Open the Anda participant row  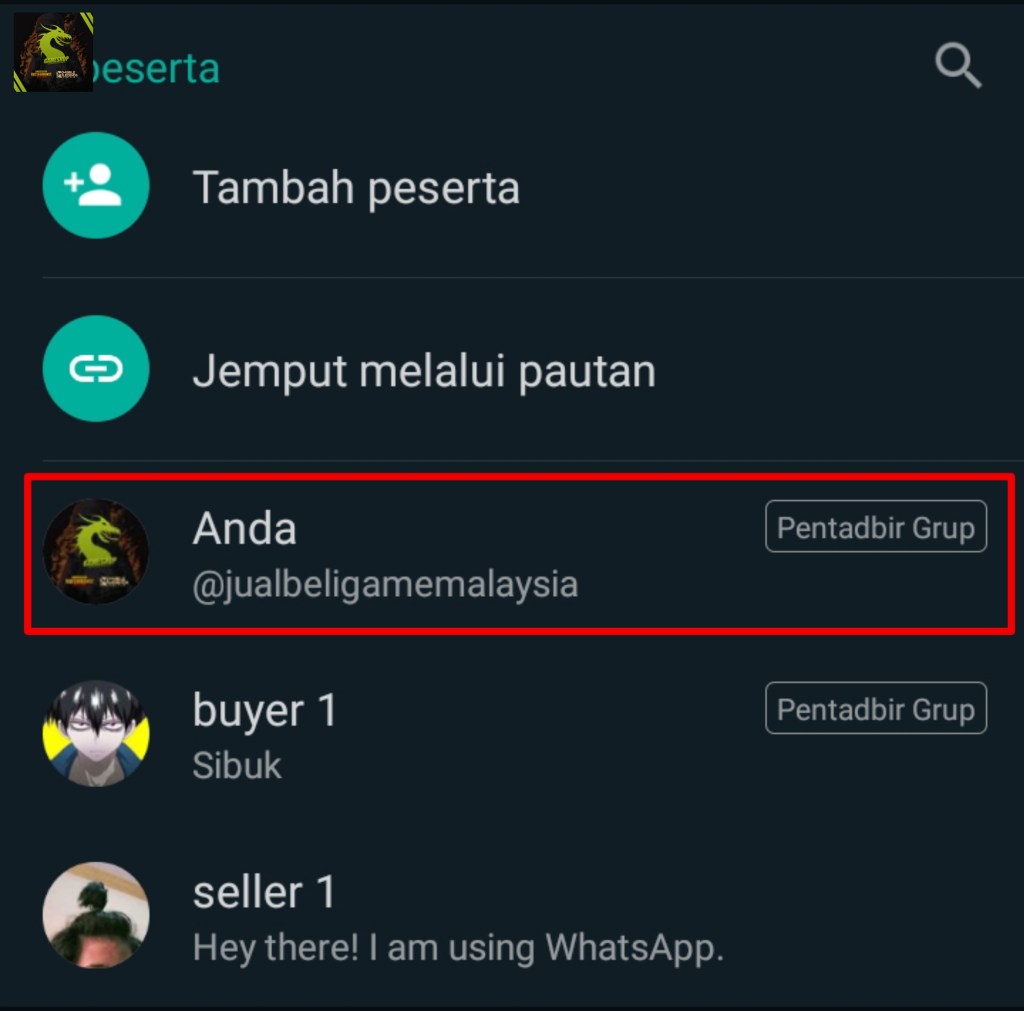(400, 554)
